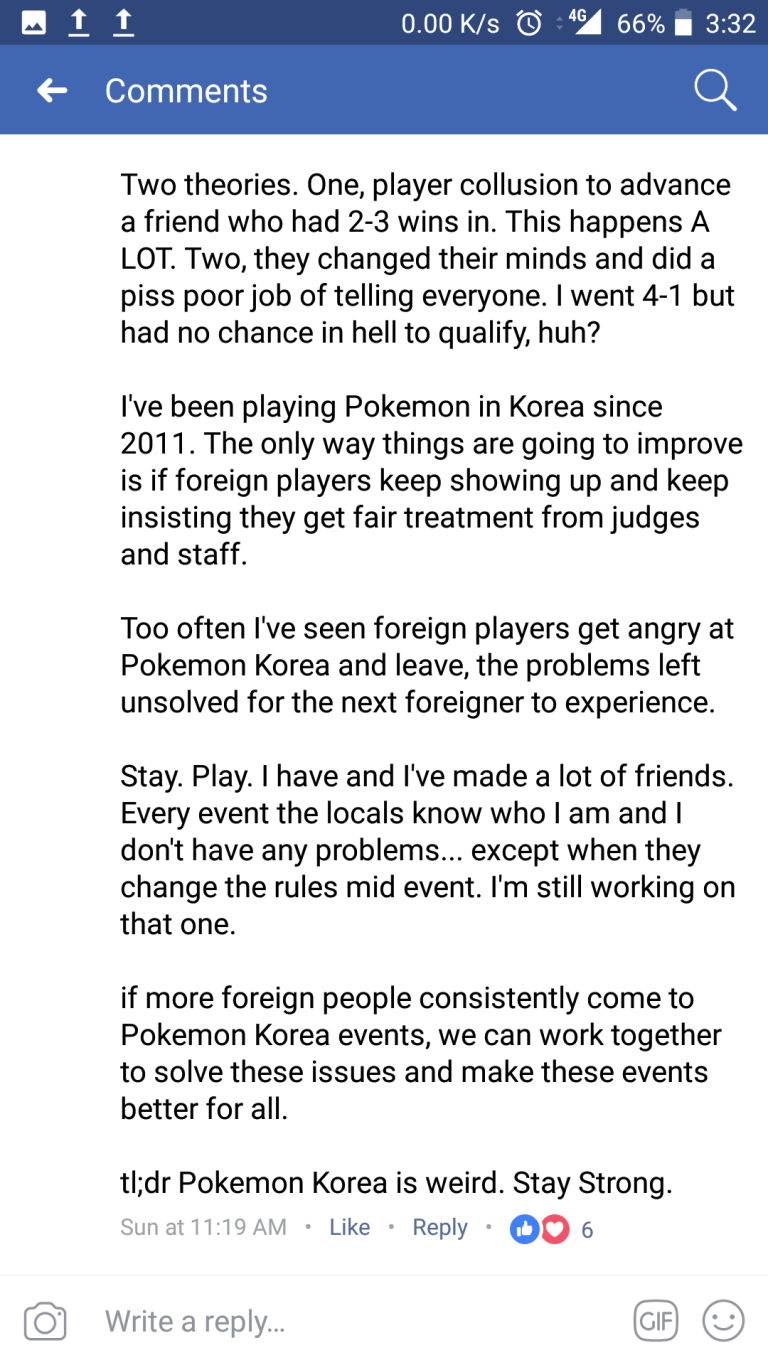Open the emoji sticker picker
Image resolution: width=768 pixels, height=1365 pixels.
coord(723,1321)
